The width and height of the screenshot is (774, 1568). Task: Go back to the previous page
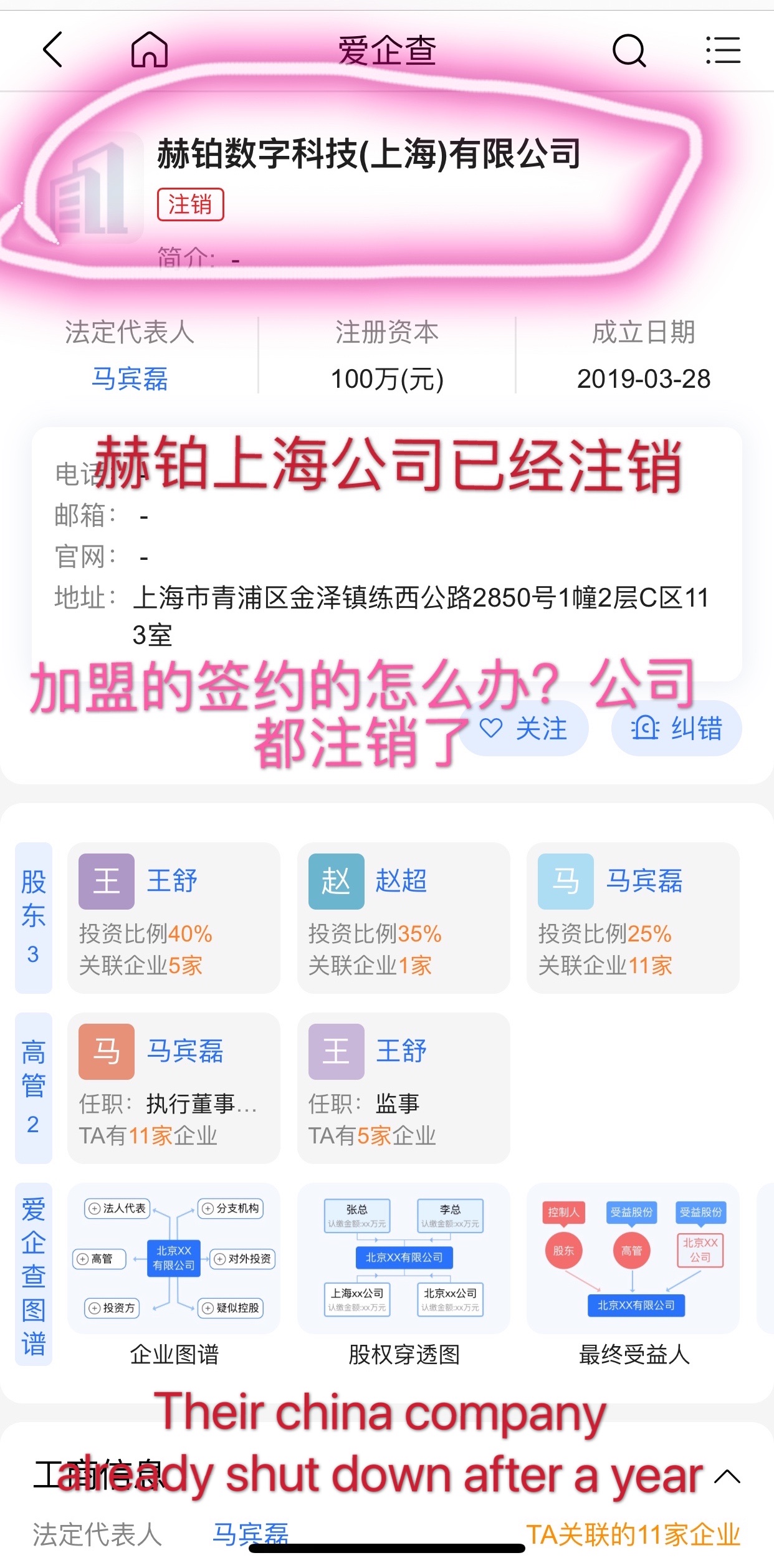point(53,50)
